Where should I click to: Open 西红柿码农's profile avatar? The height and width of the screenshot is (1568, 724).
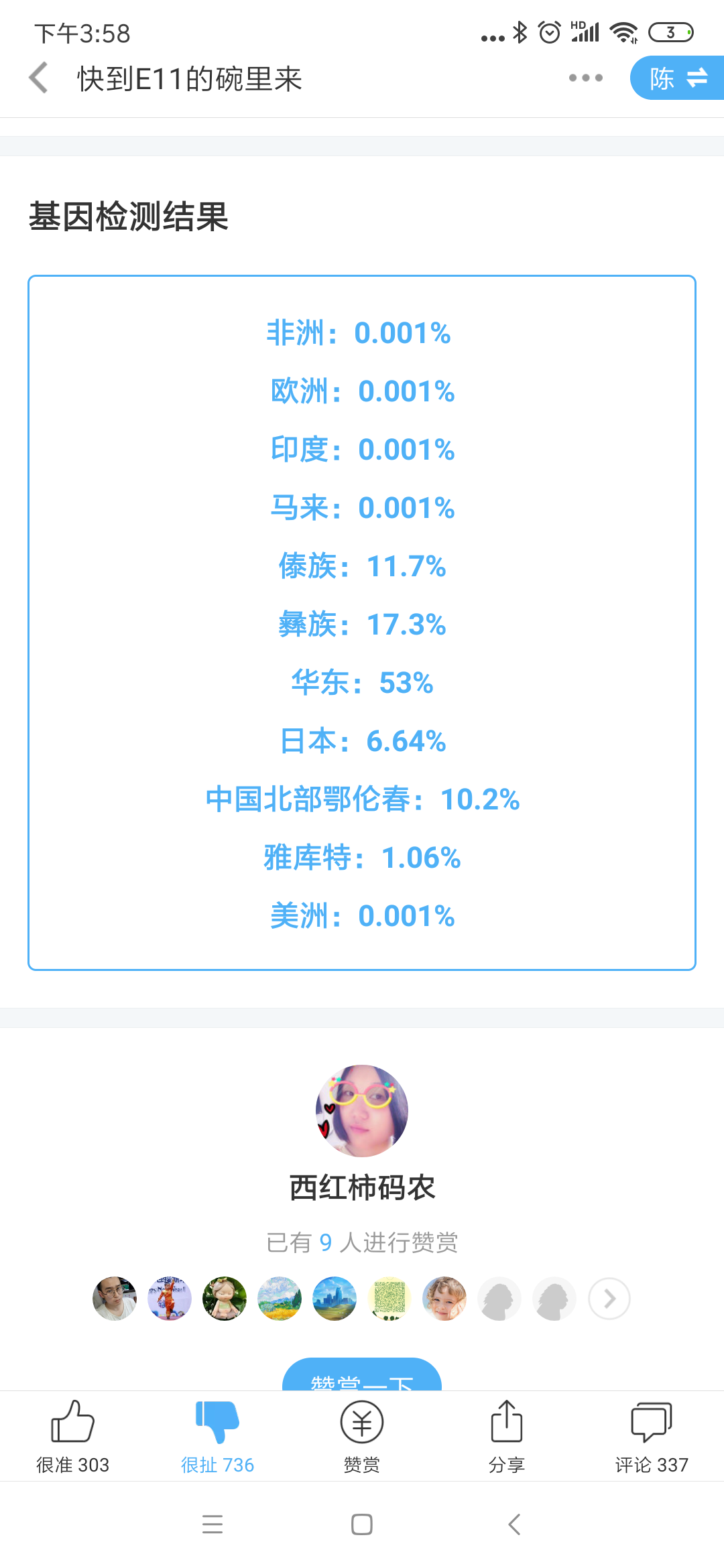362,1111
